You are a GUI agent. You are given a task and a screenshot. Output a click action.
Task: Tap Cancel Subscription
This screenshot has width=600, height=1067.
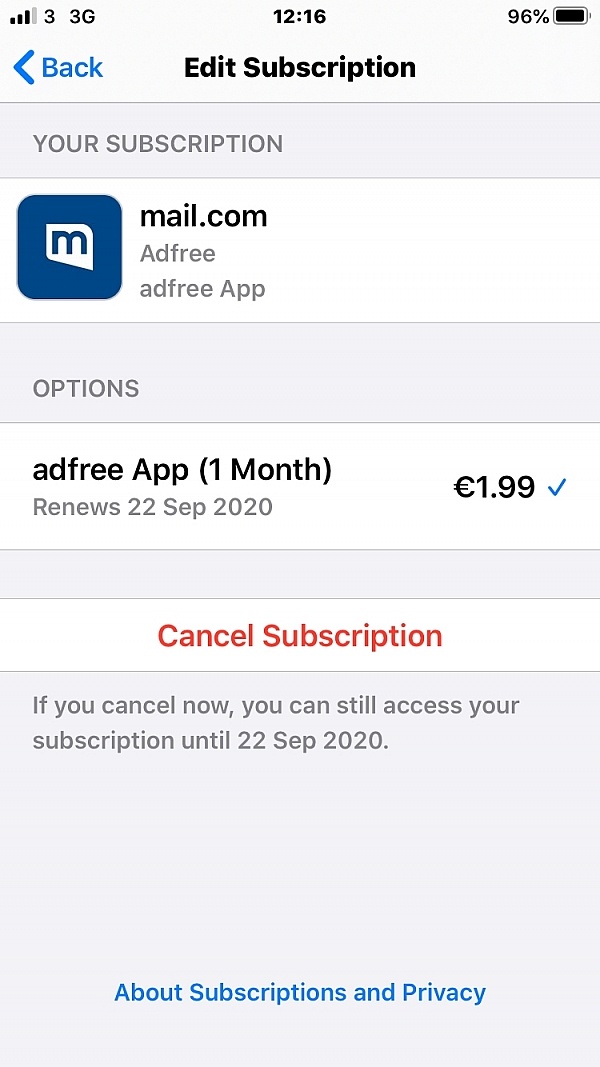300,636
